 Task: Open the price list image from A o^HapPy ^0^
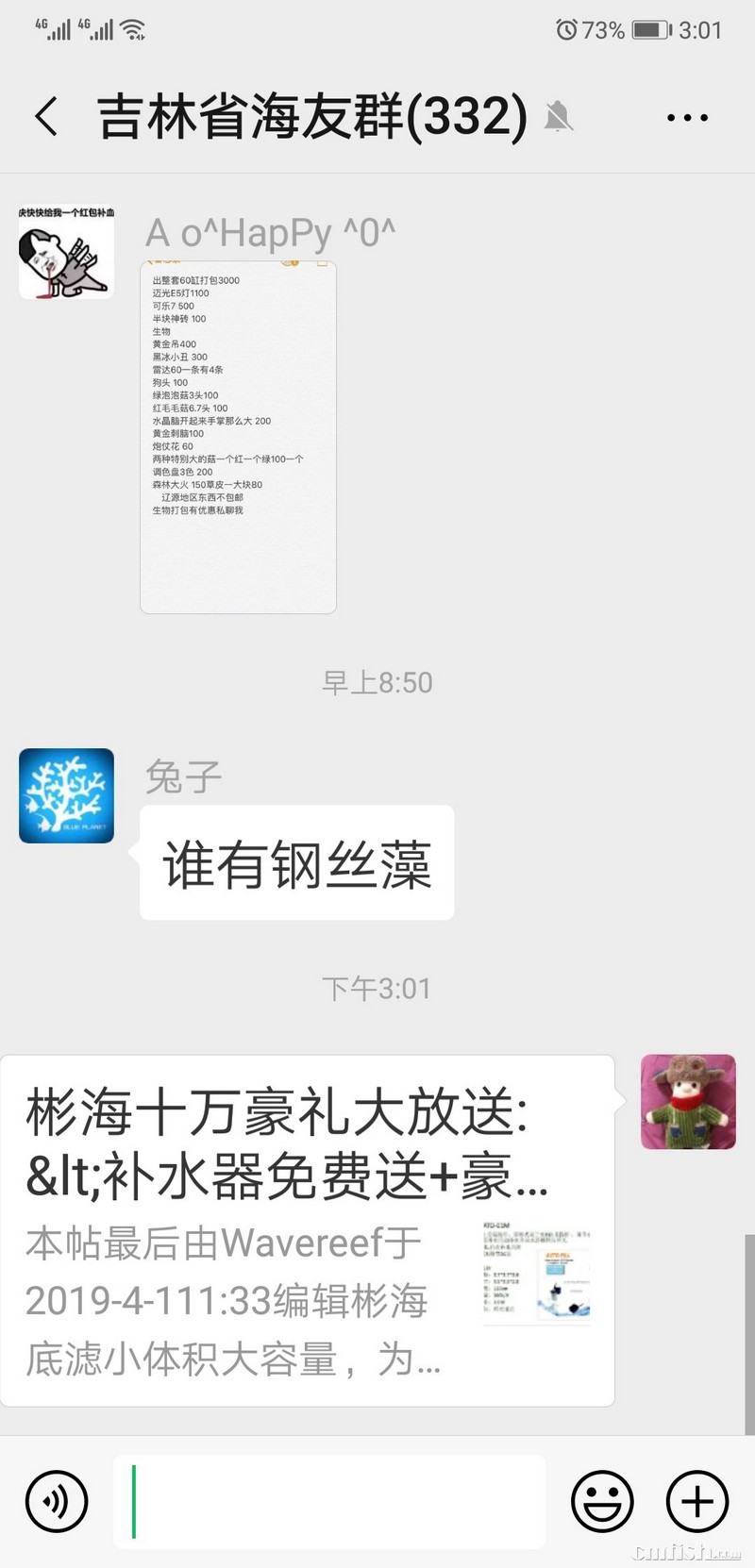238,438
